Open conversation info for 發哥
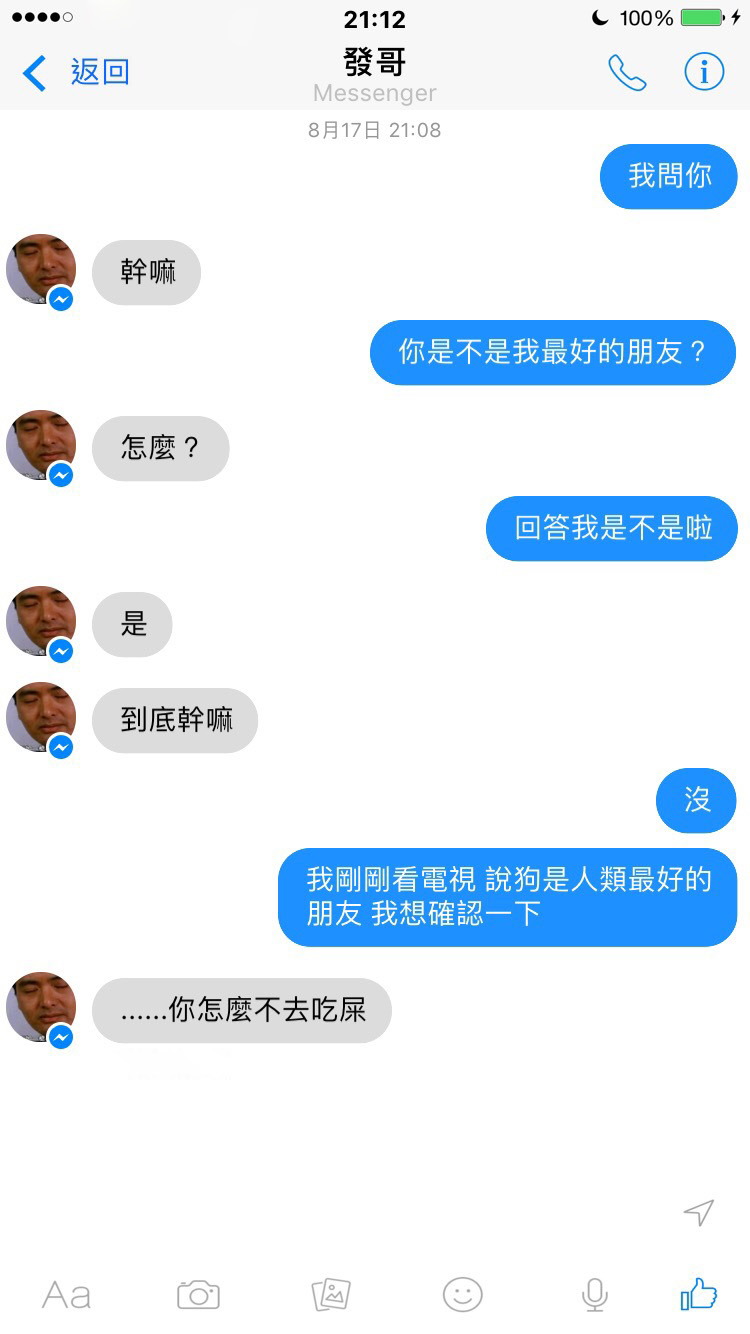 click(x=704, y=73)
